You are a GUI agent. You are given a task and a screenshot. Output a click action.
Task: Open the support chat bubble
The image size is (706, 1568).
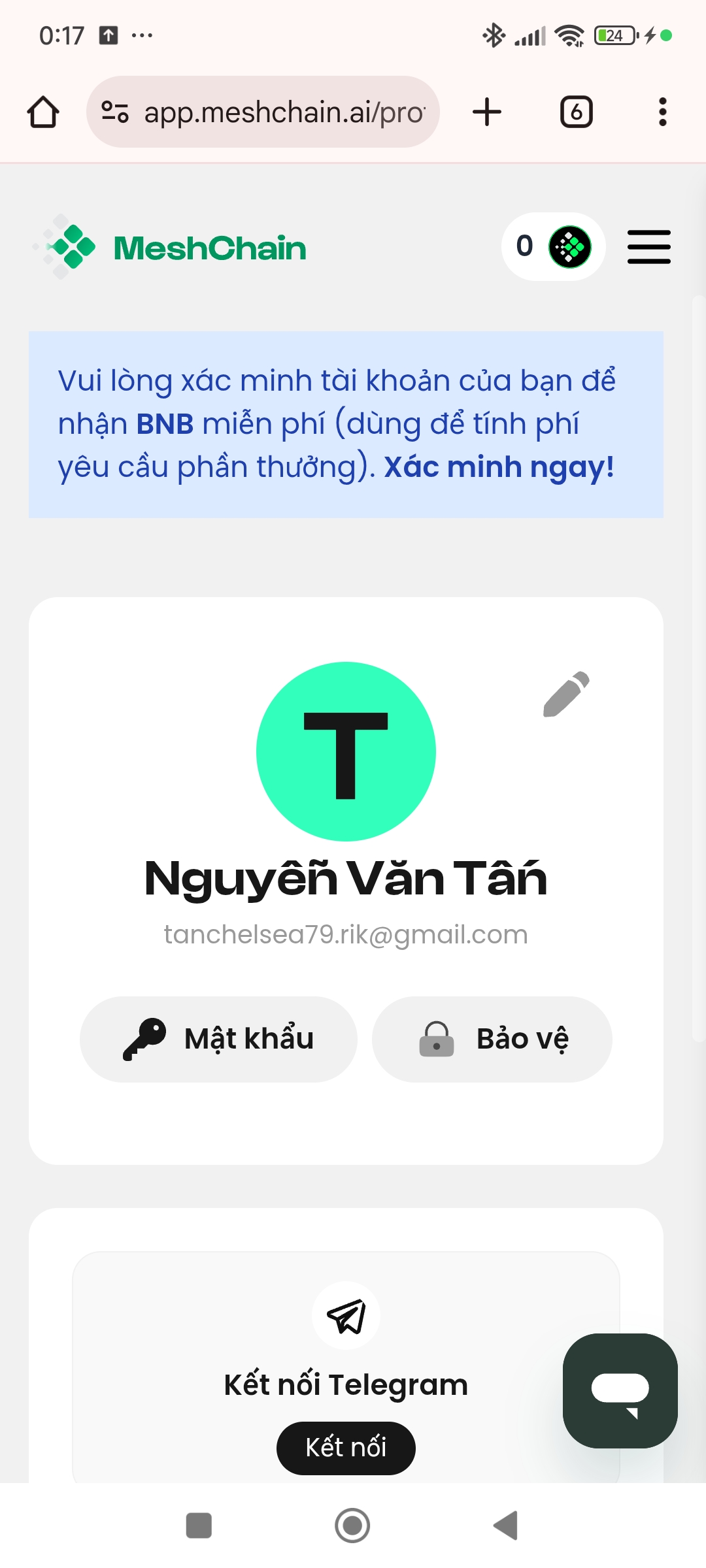pos(620,1390)
